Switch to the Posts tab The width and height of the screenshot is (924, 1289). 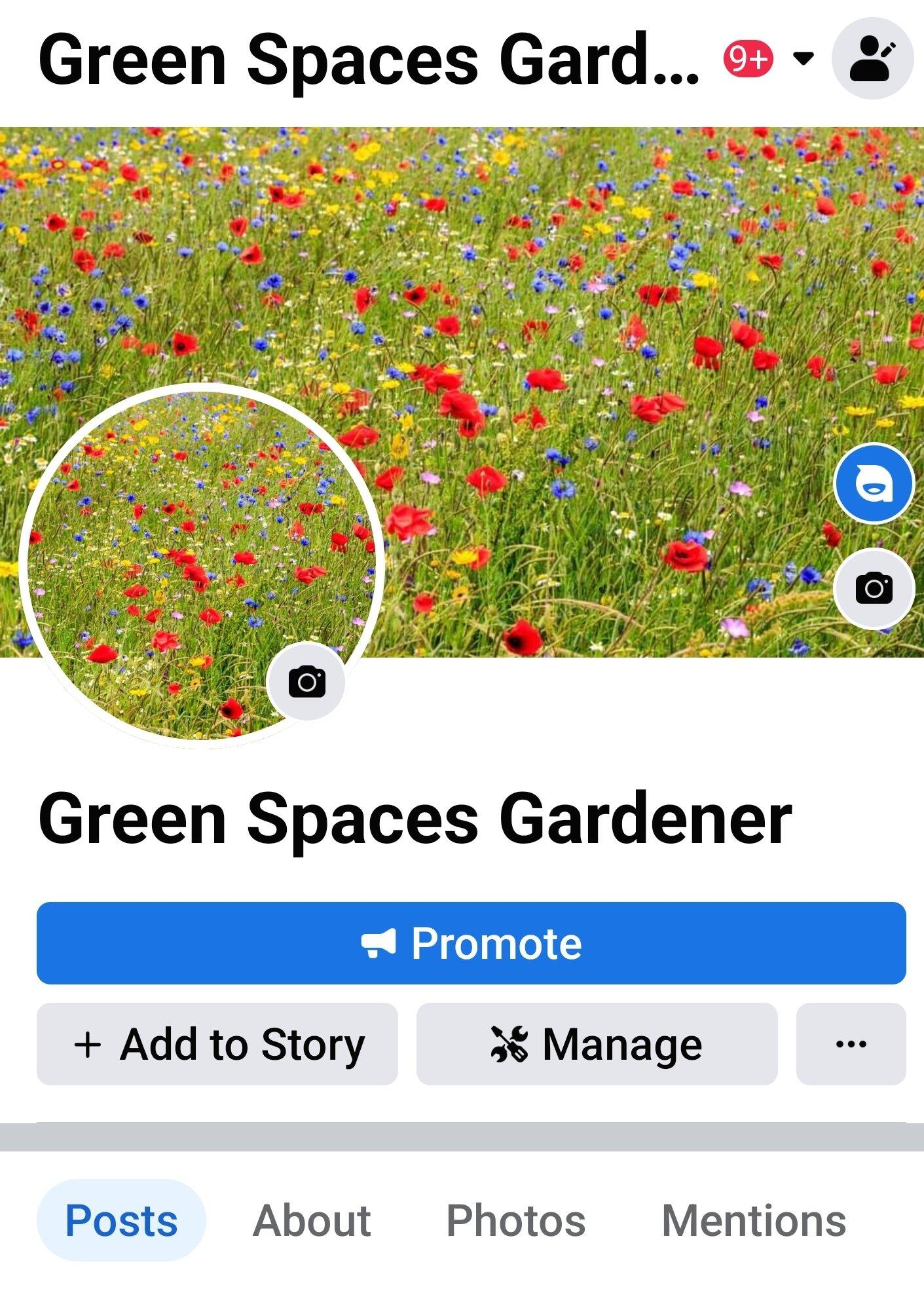[122, 1220]
